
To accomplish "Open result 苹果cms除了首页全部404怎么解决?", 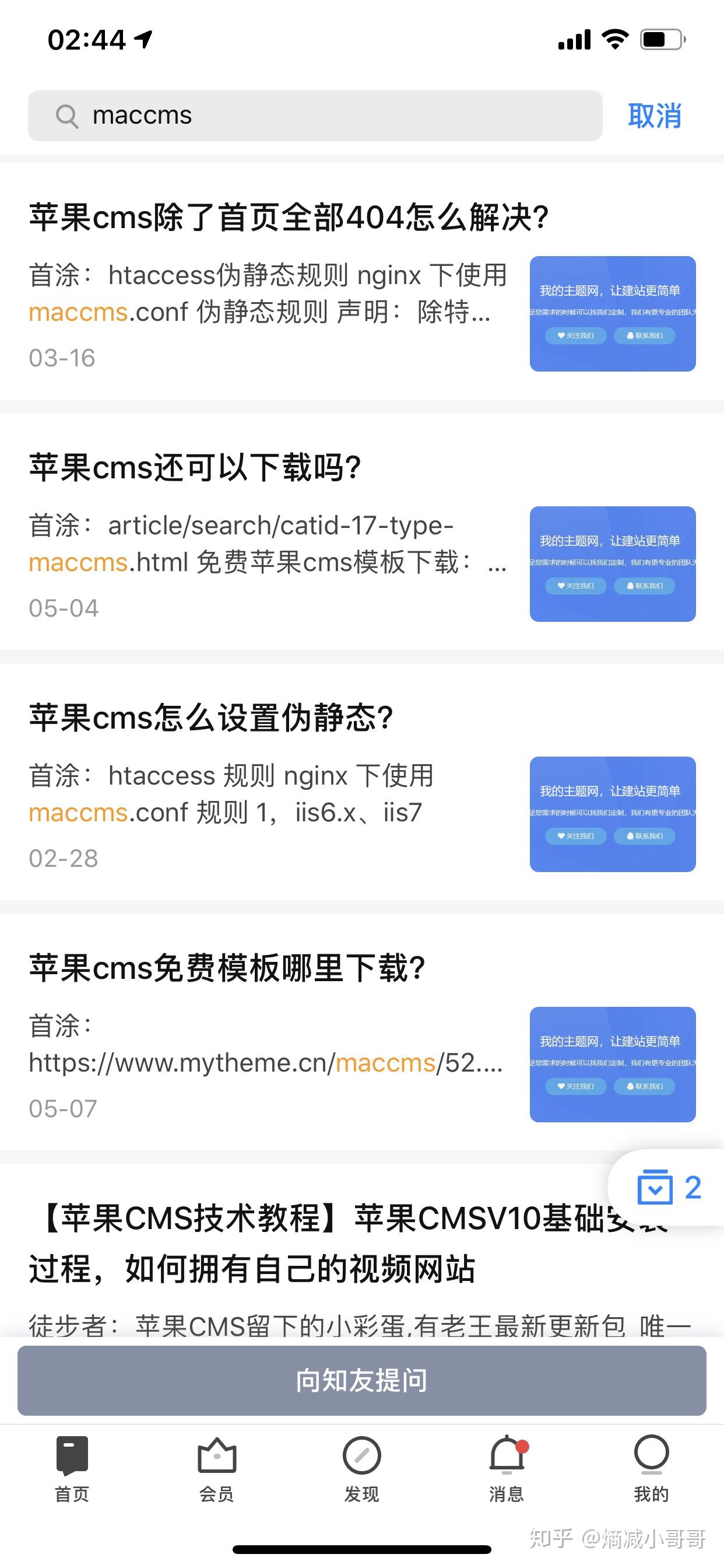I will (x=289, y=218).
